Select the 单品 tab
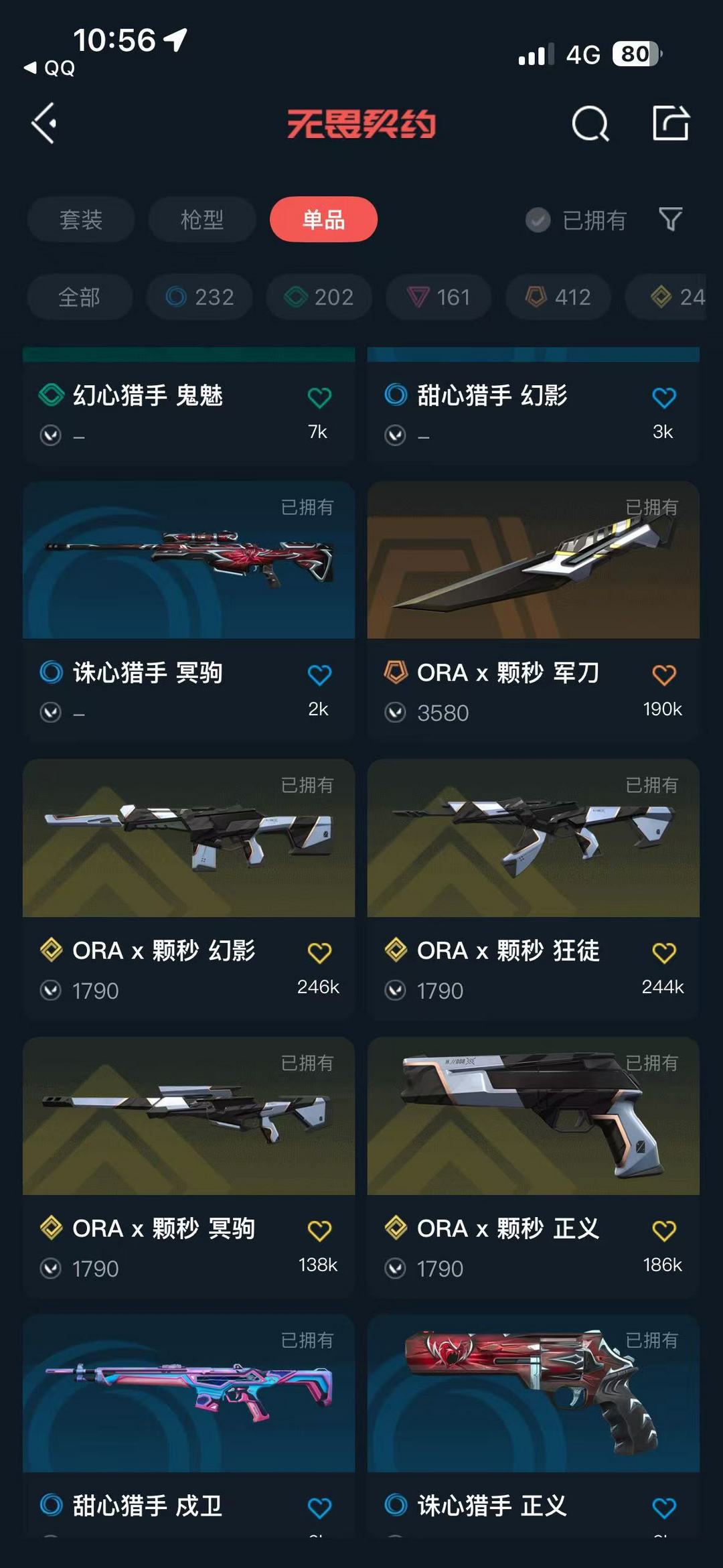 [323, 220]
